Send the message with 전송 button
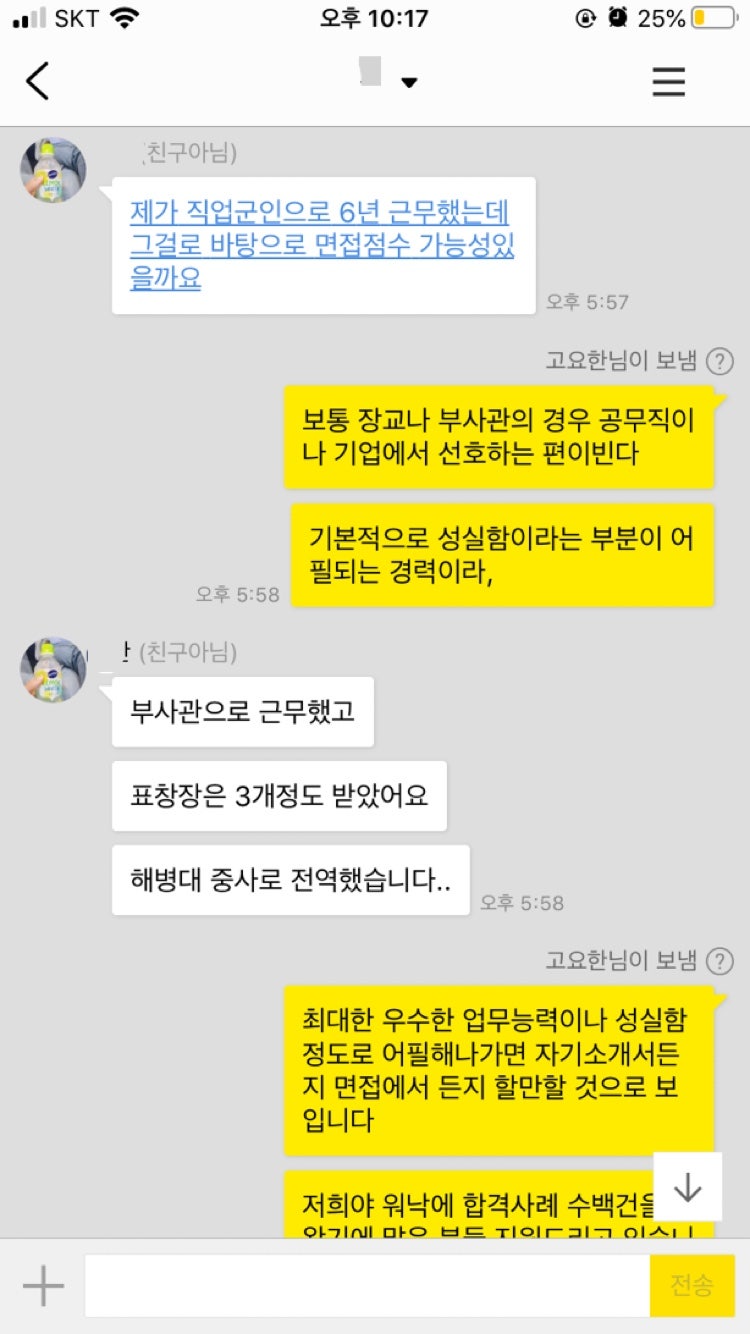This screenshot has height=1334, width=750. 692,1286
